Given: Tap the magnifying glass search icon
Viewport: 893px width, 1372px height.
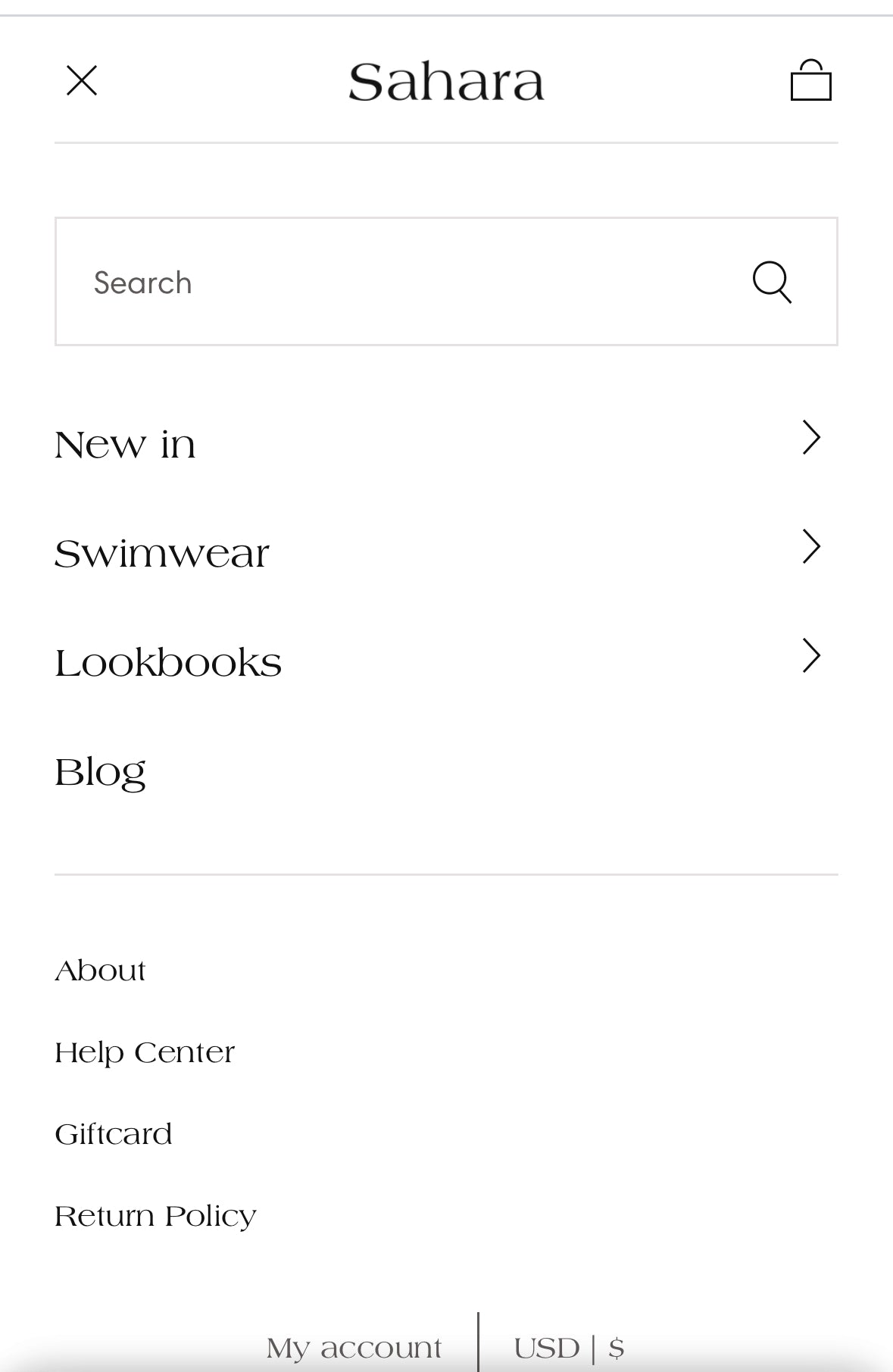Looking at the screenshot, I should tap(772, 282).
